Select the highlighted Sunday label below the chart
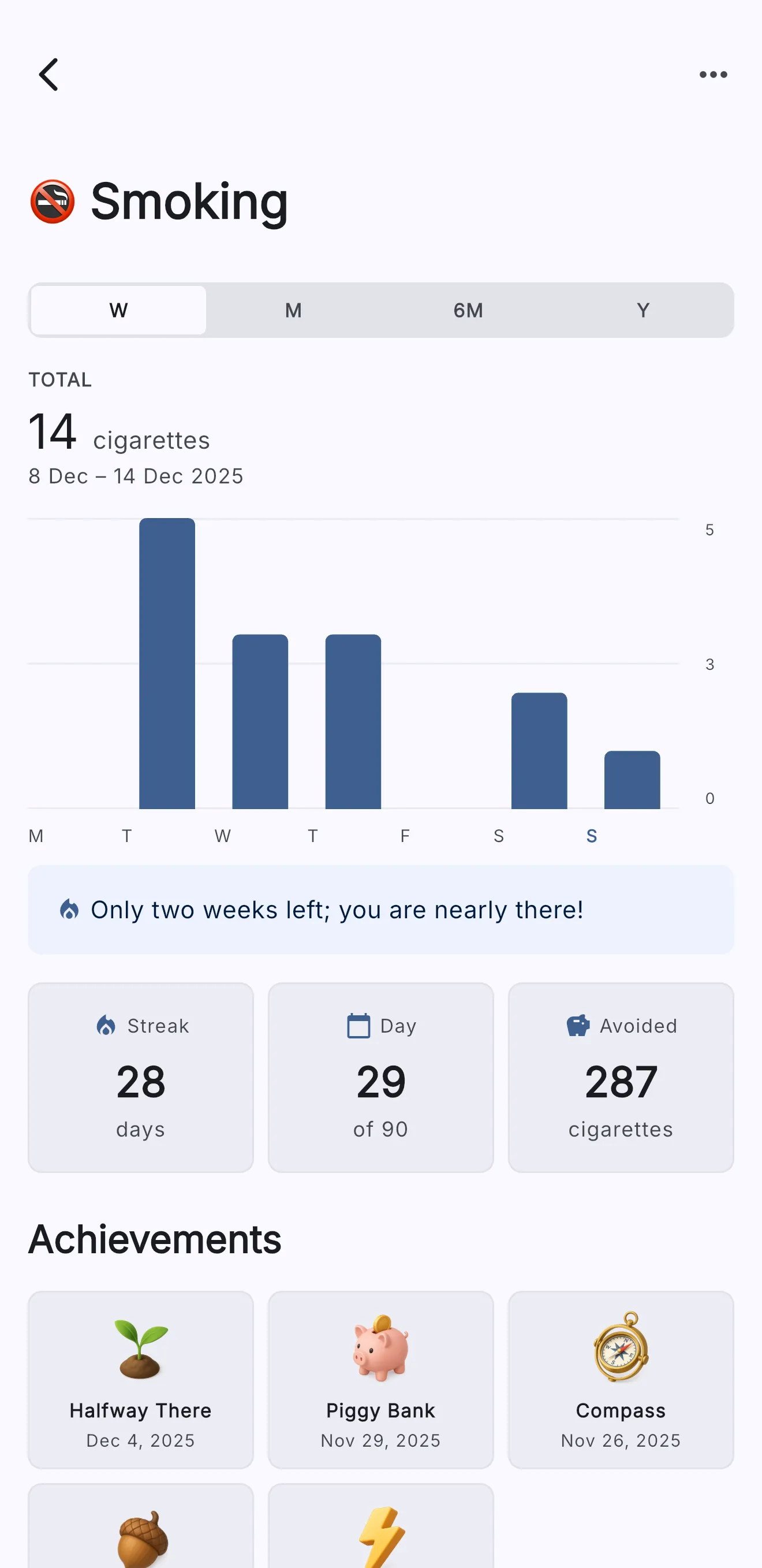The height and width of the screenshot is (1568, 762). tap(591, 836)
